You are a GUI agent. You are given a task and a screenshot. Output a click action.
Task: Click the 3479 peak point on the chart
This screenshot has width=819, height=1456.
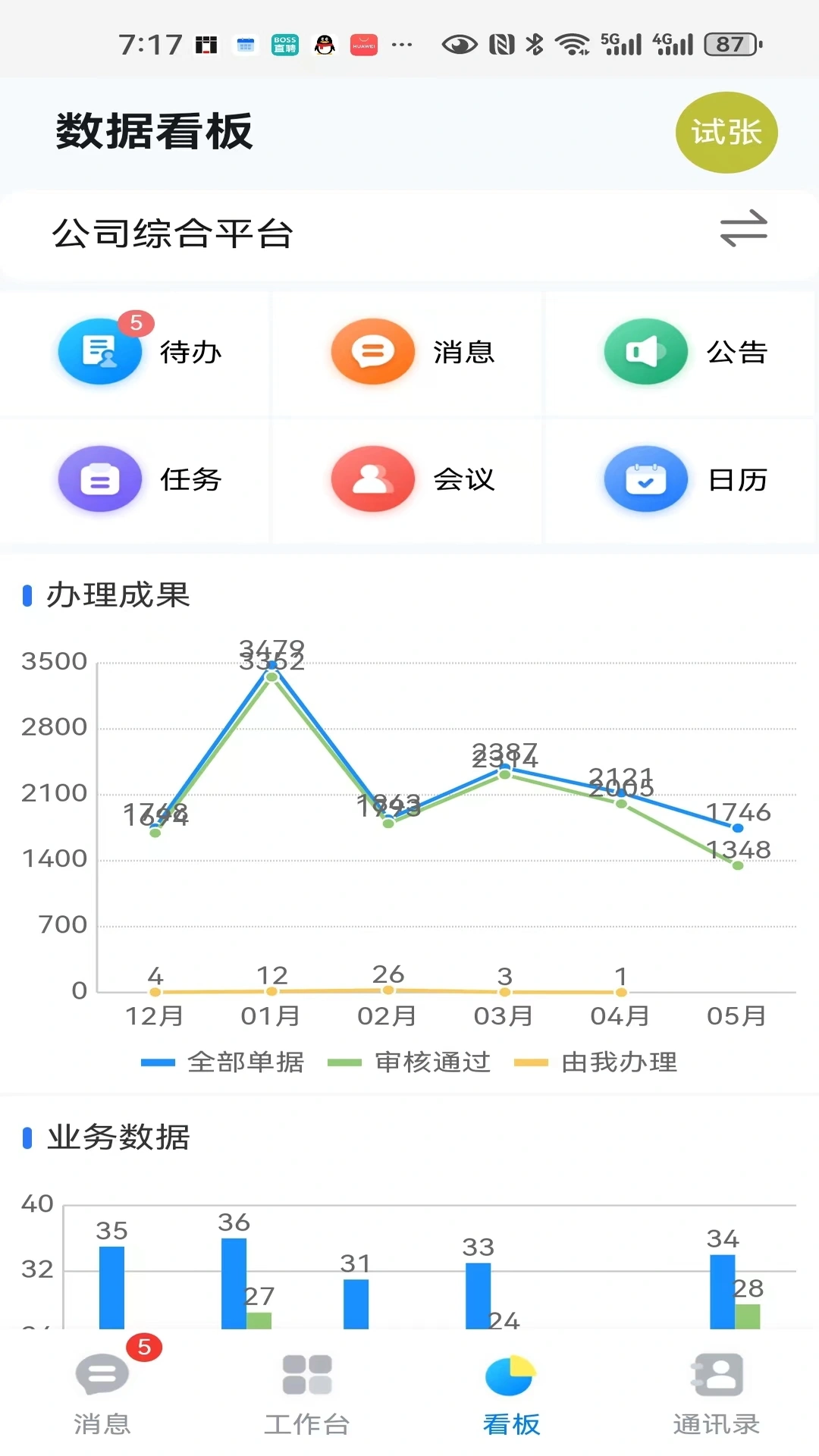pos(271,664)
